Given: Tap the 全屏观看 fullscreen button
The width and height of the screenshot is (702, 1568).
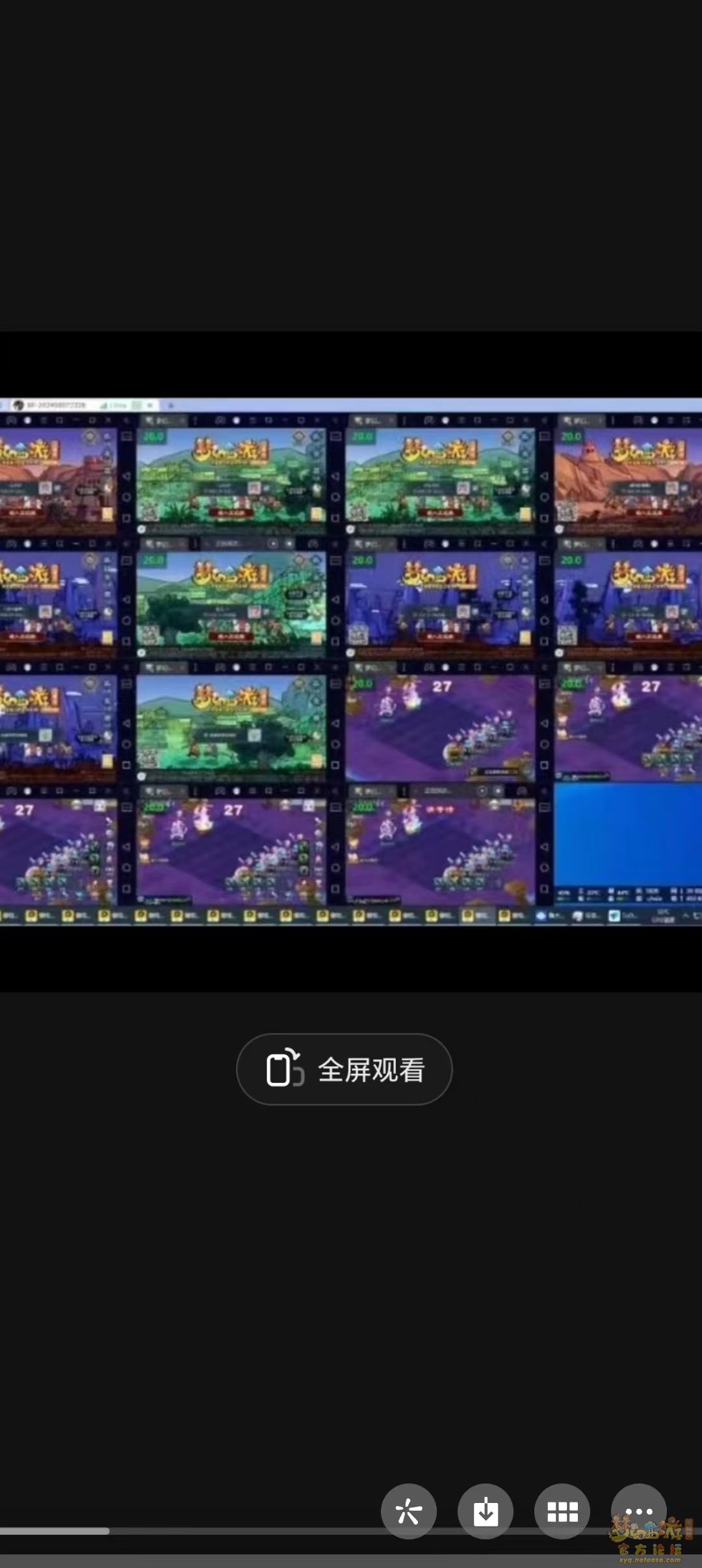Looking at the screenshot, I should pyautogui.click(x=344, y=1069).
